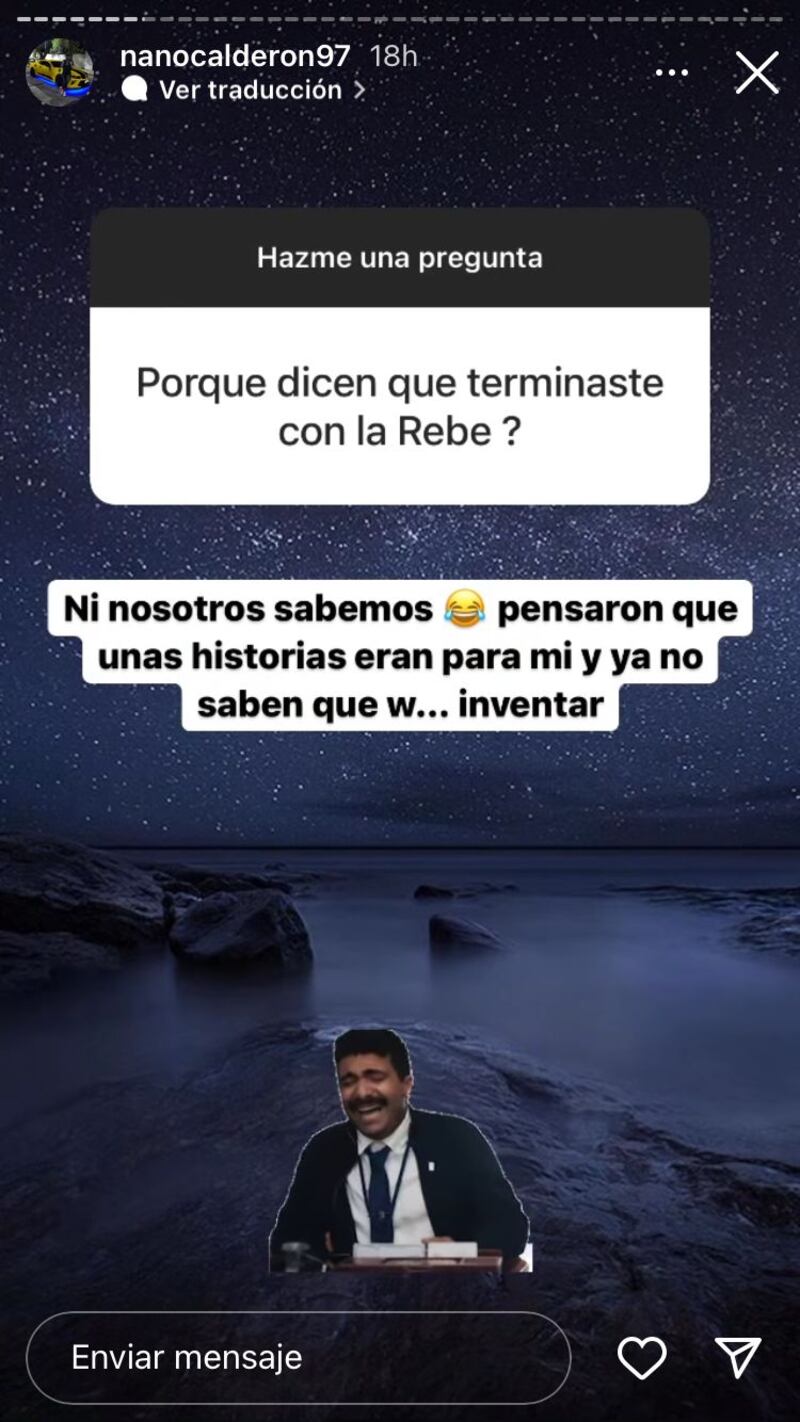Type a reply in Enviar mensaje

point(298,1357)
